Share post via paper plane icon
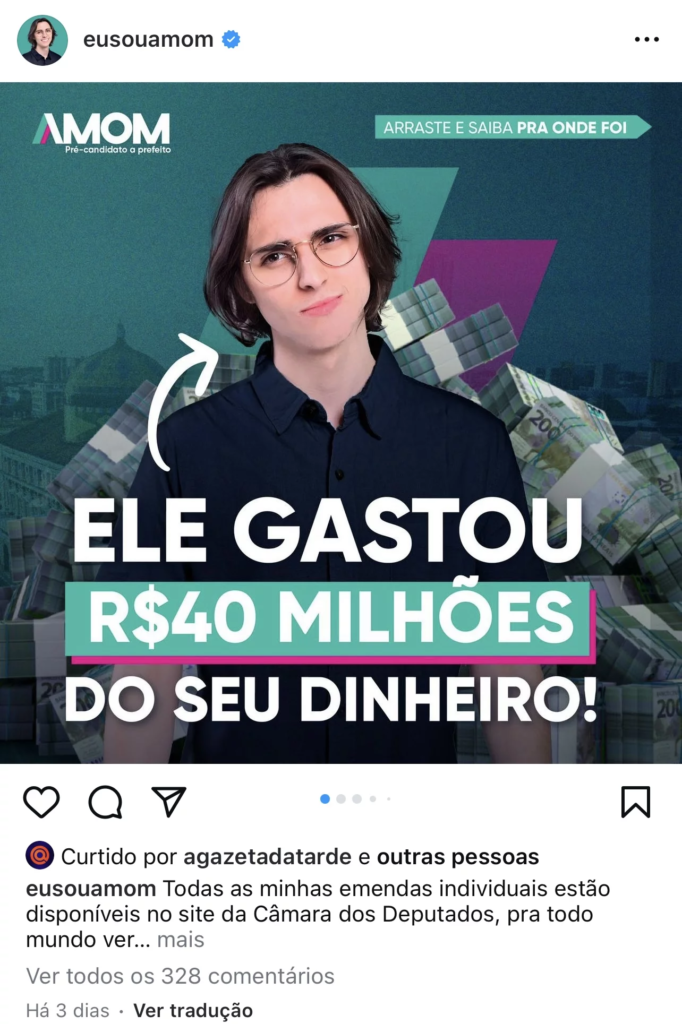The image size is (682, 1024). click(x=169, y=801)
